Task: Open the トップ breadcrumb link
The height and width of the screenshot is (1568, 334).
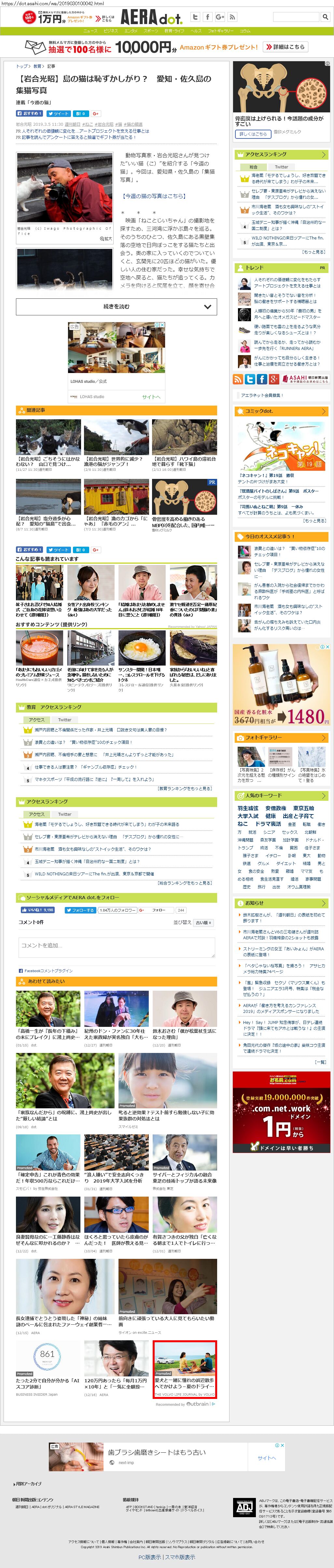Action: click(x=22, y=66)
